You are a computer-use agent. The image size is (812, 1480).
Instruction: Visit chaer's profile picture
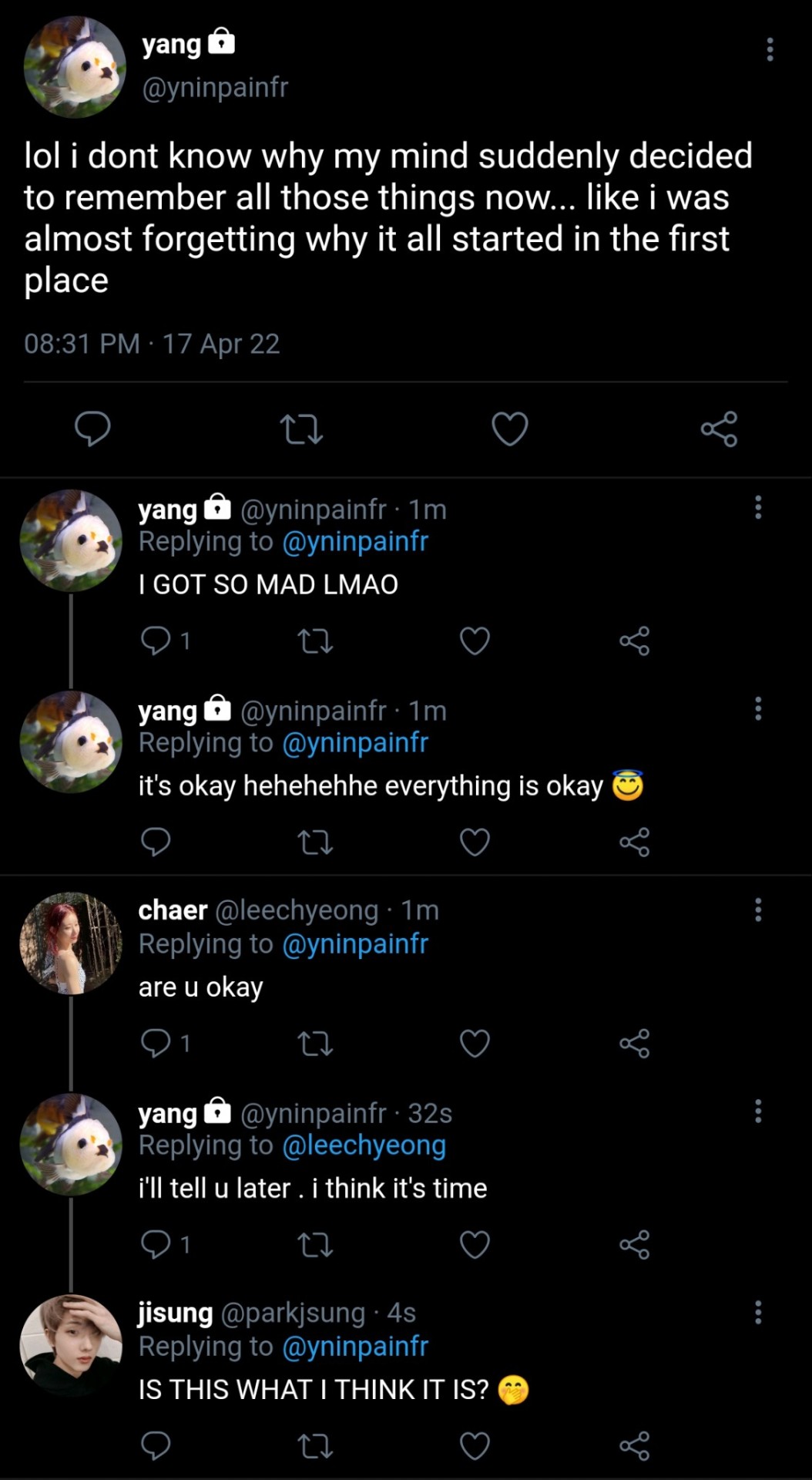pyautogui.click(x=71, y=943)
